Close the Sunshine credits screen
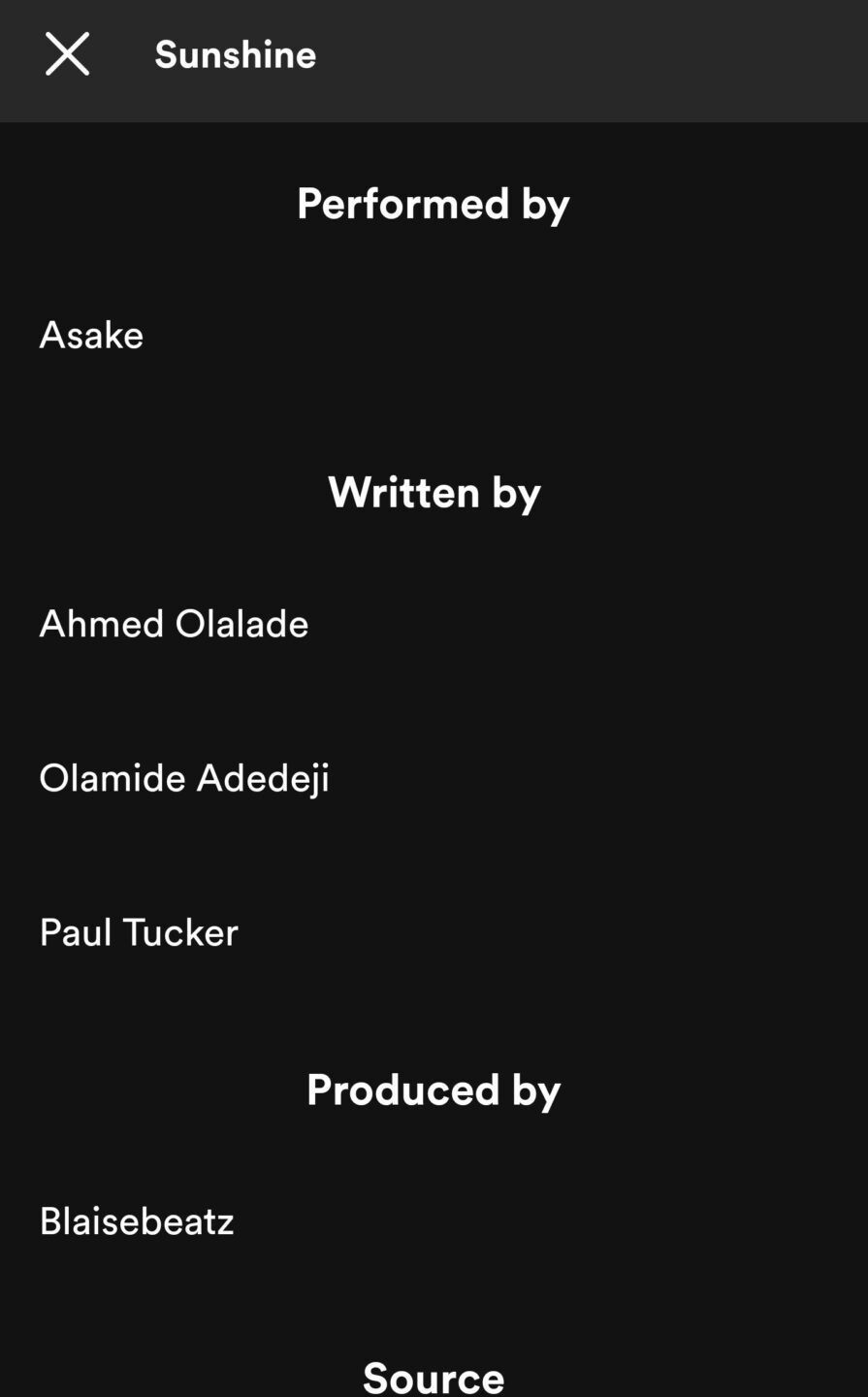The width and height of the screenshot is (868, 1397). point(67,53)
